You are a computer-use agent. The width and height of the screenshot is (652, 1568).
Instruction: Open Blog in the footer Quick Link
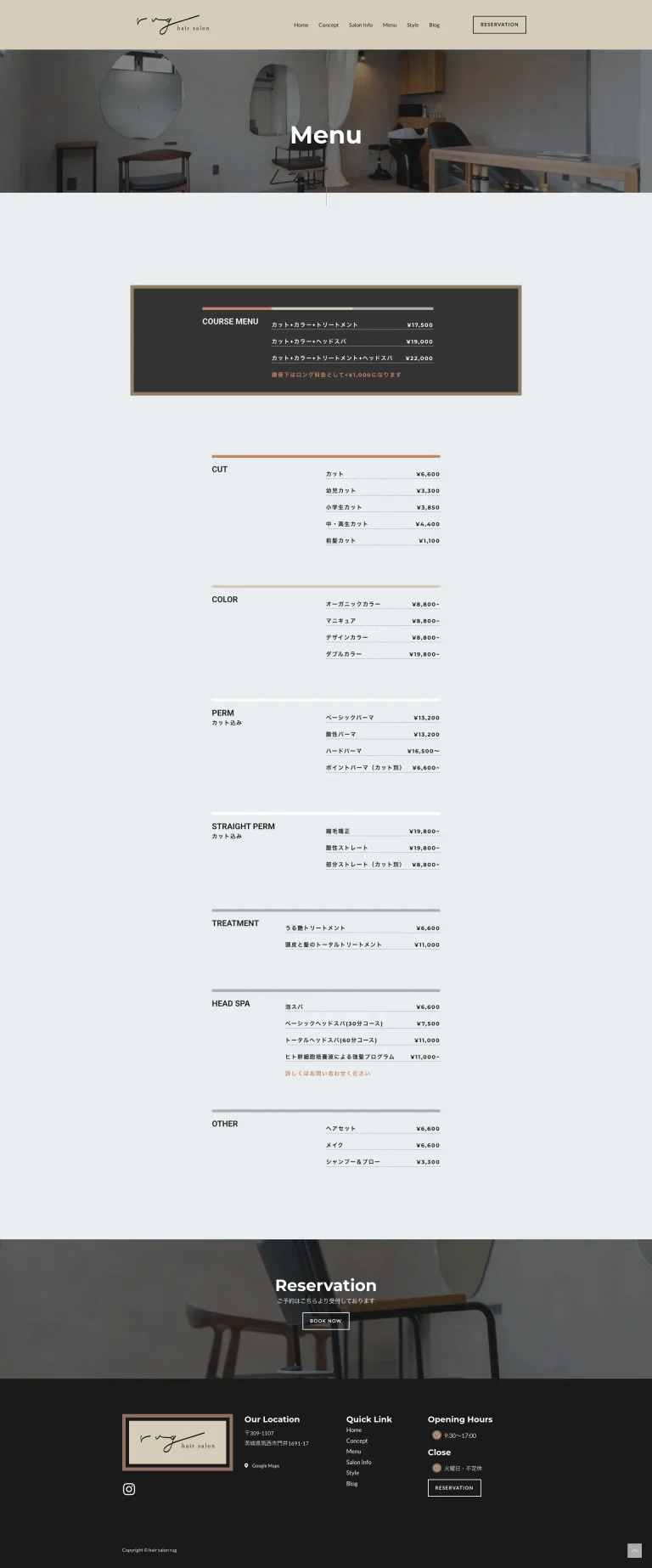[x=351, y=1484]
